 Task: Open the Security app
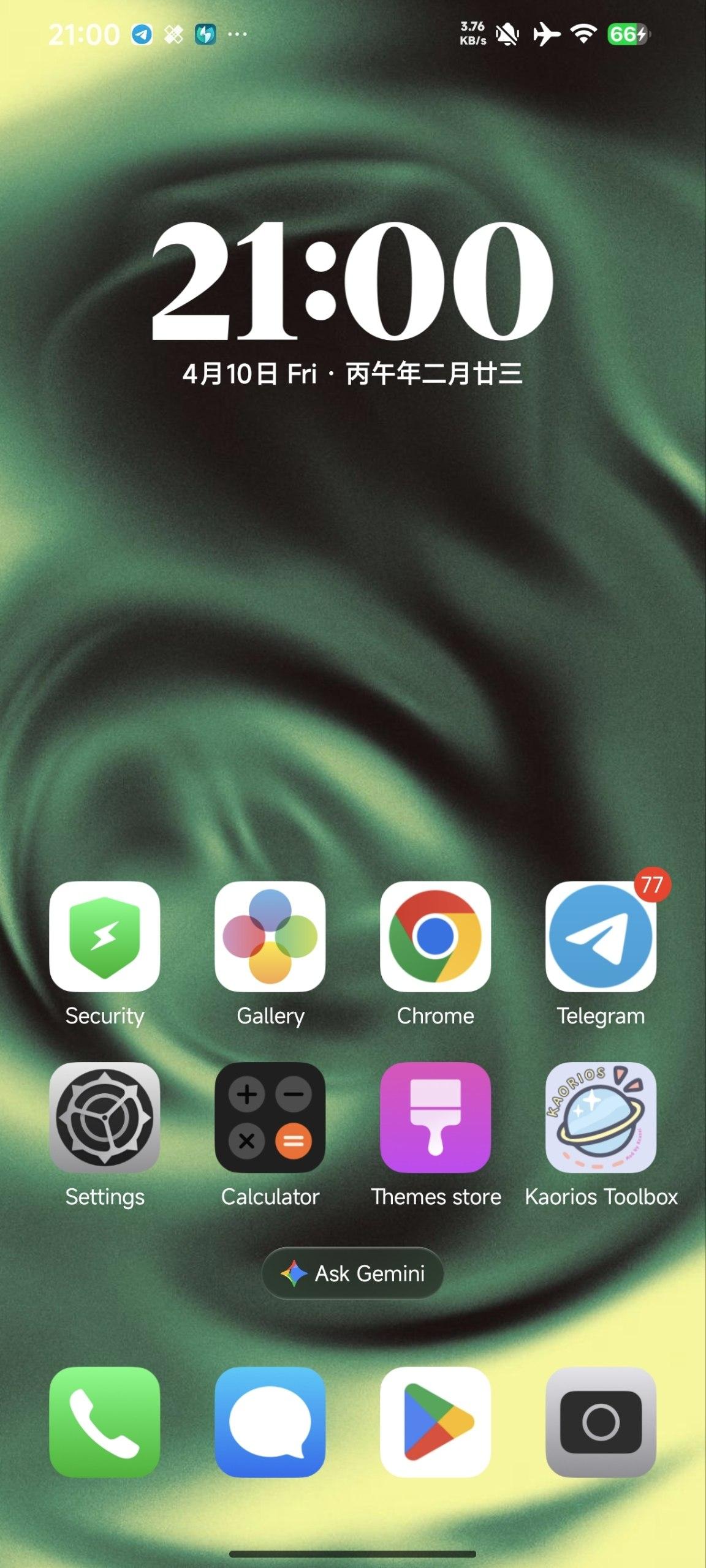(105, 936)
